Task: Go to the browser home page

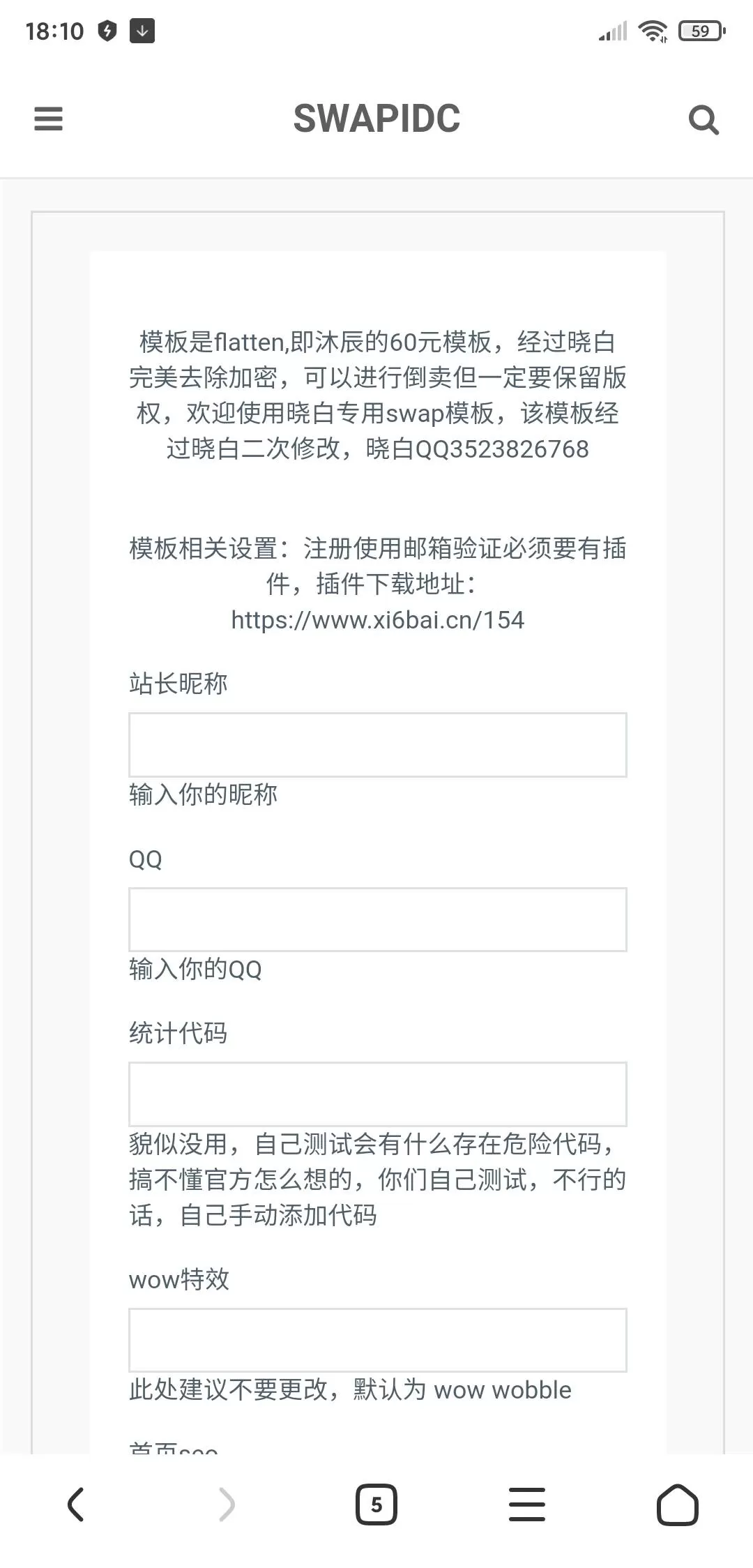Action: pyautogui.click(x=678, y=1505)
